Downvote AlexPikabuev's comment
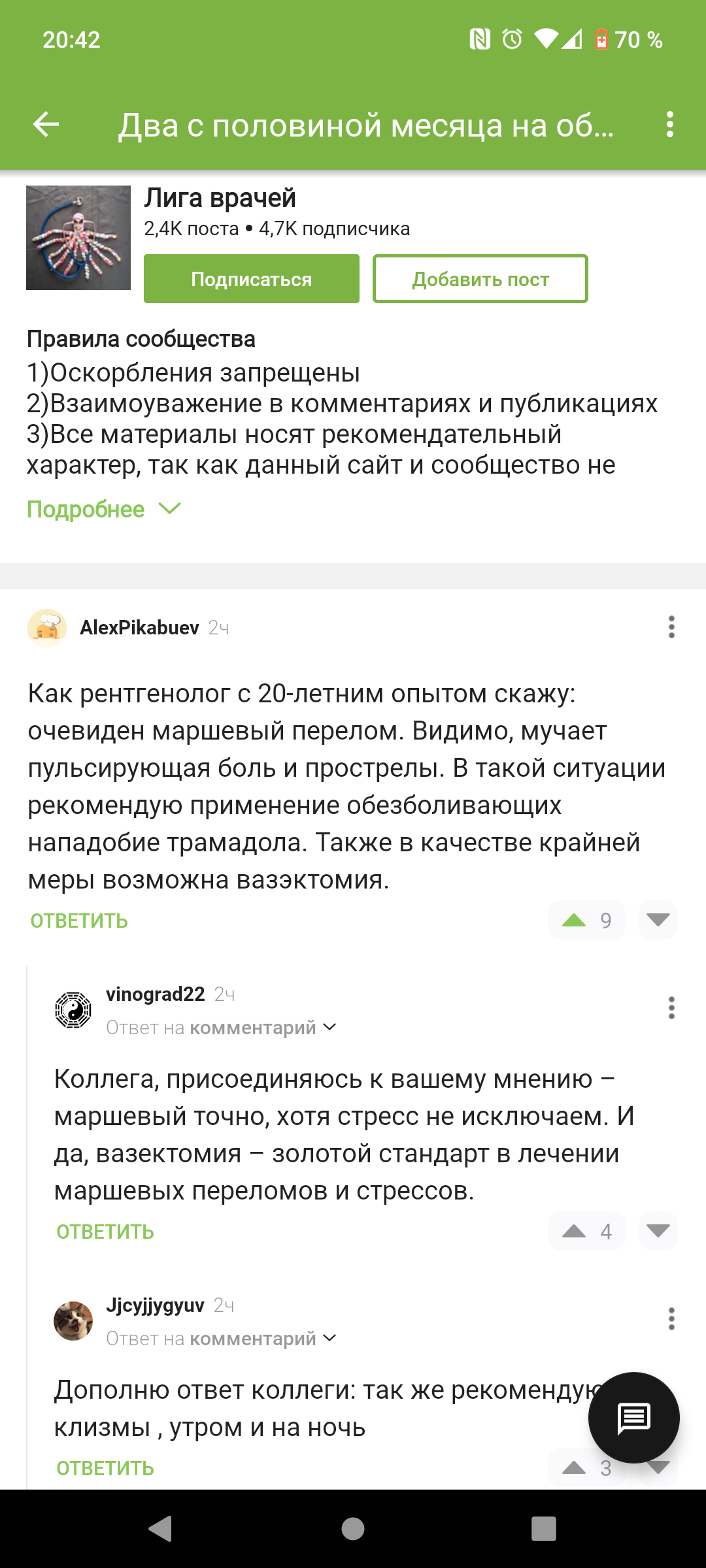Image resolution: width=706 pixels, height=1568 pixels. click(658, 920)
